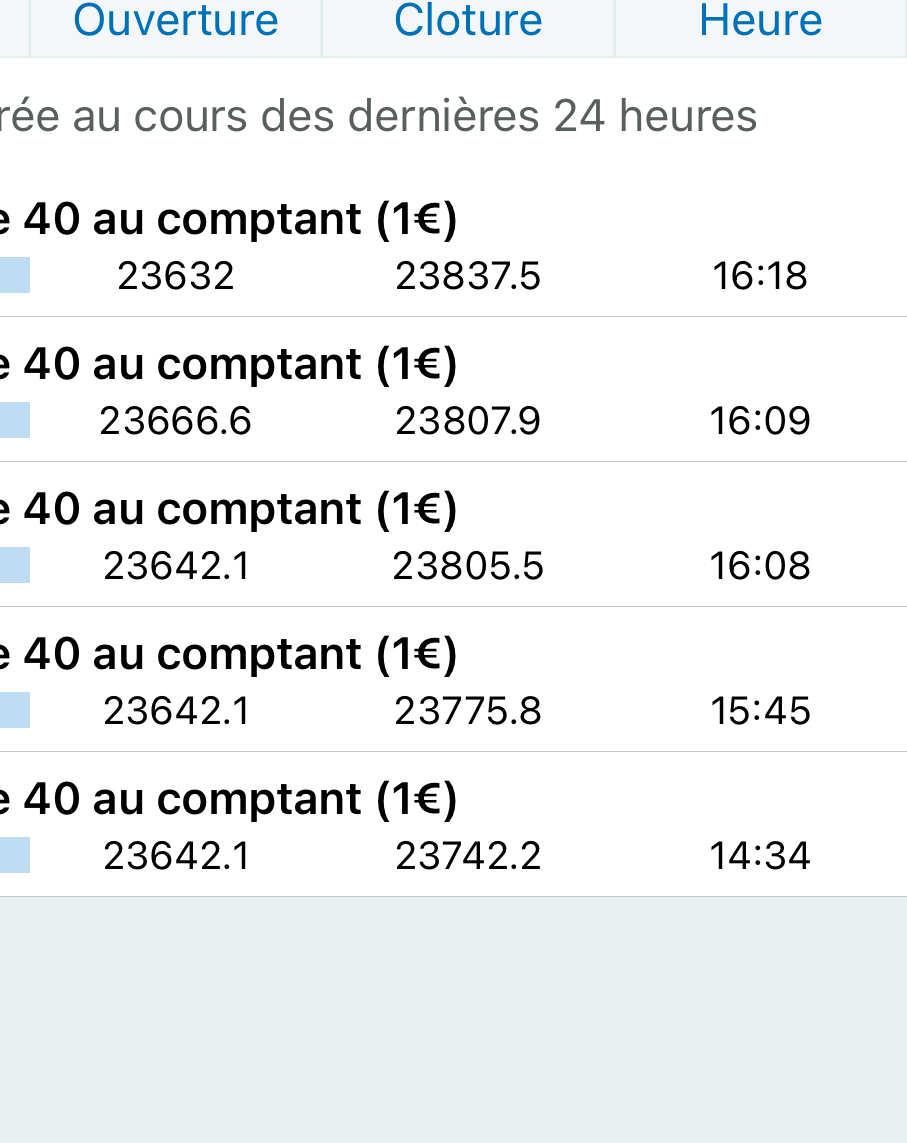Viewport: 907px width, 1143px height.
Task: Open the position closed at 16:18
Action: (x=453, y=247)
